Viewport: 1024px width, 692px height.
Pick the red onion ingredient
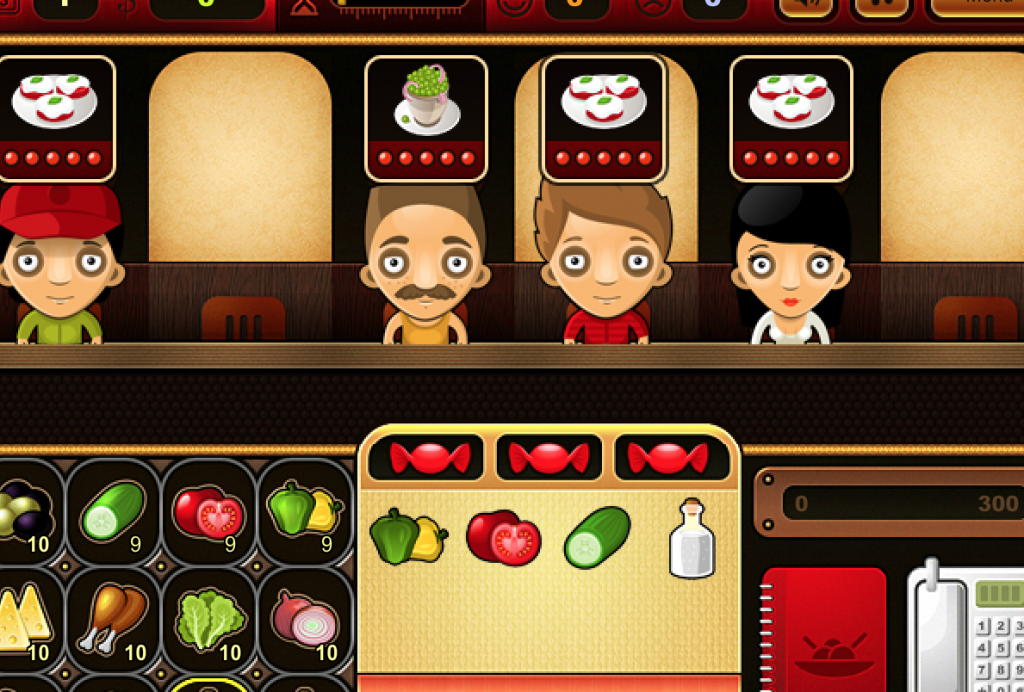click(304, 620)
